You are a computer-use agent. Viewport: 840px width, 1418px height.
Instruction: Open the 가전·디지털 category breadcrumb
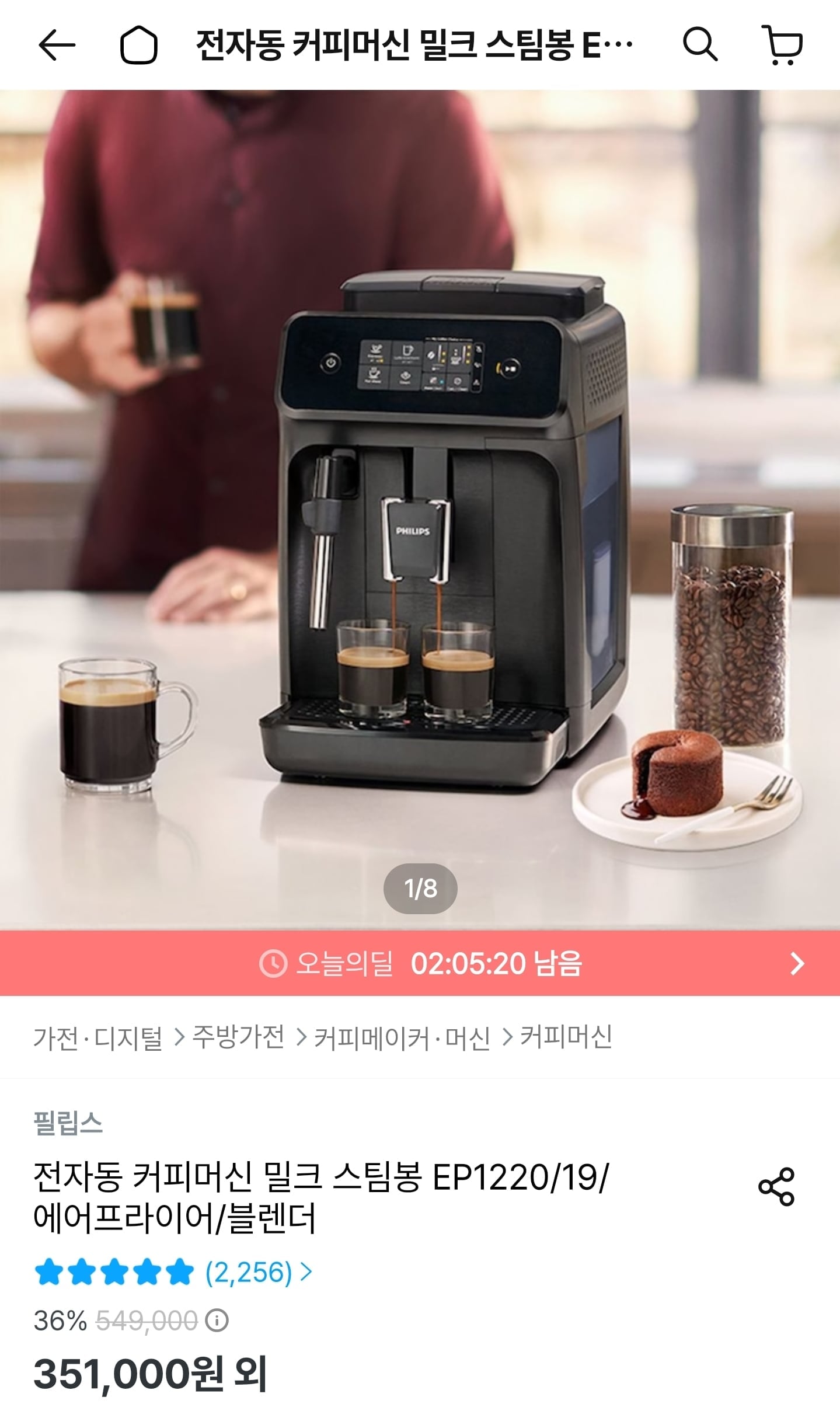pyautogui.click(x=97, y=1037)
